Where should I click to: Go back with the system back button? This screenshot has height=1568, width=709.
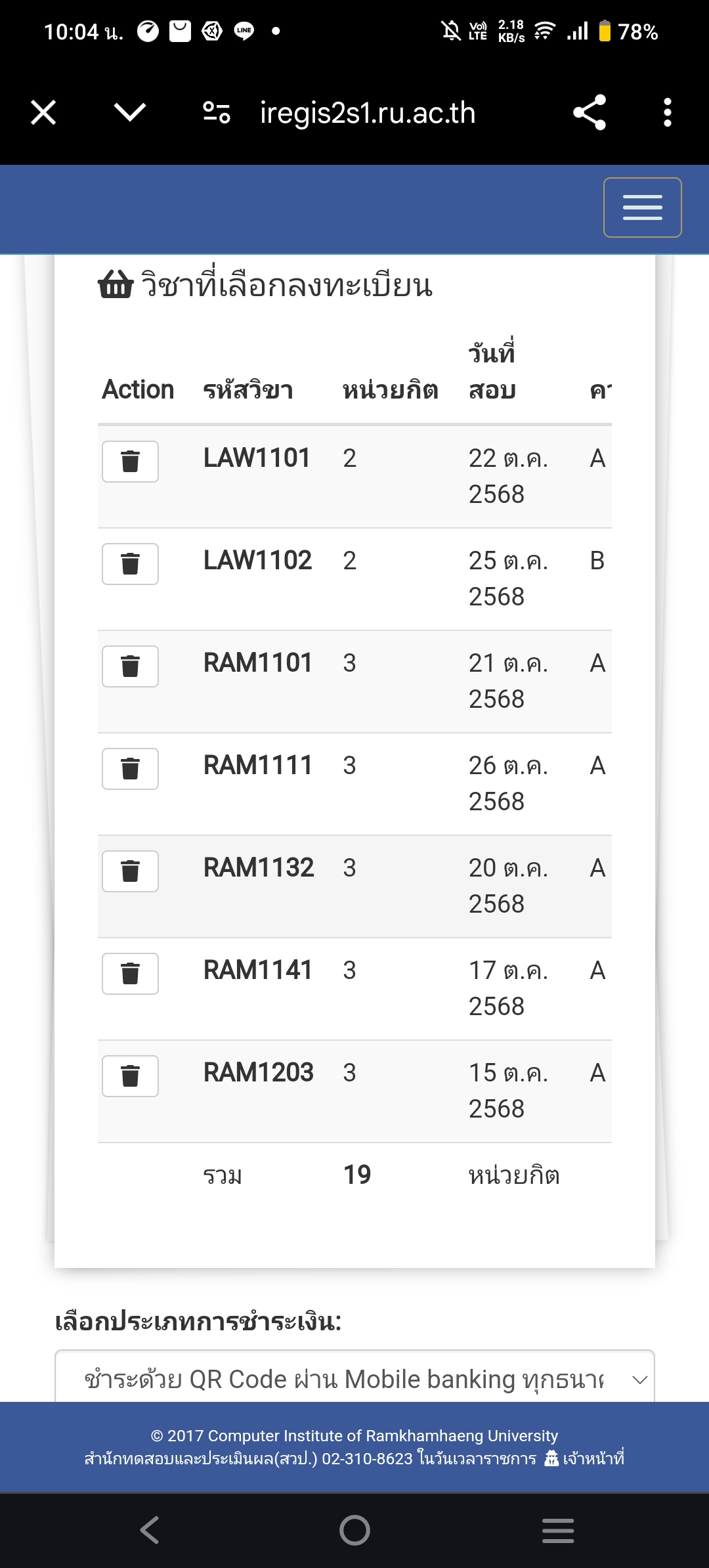[150, 1530]
